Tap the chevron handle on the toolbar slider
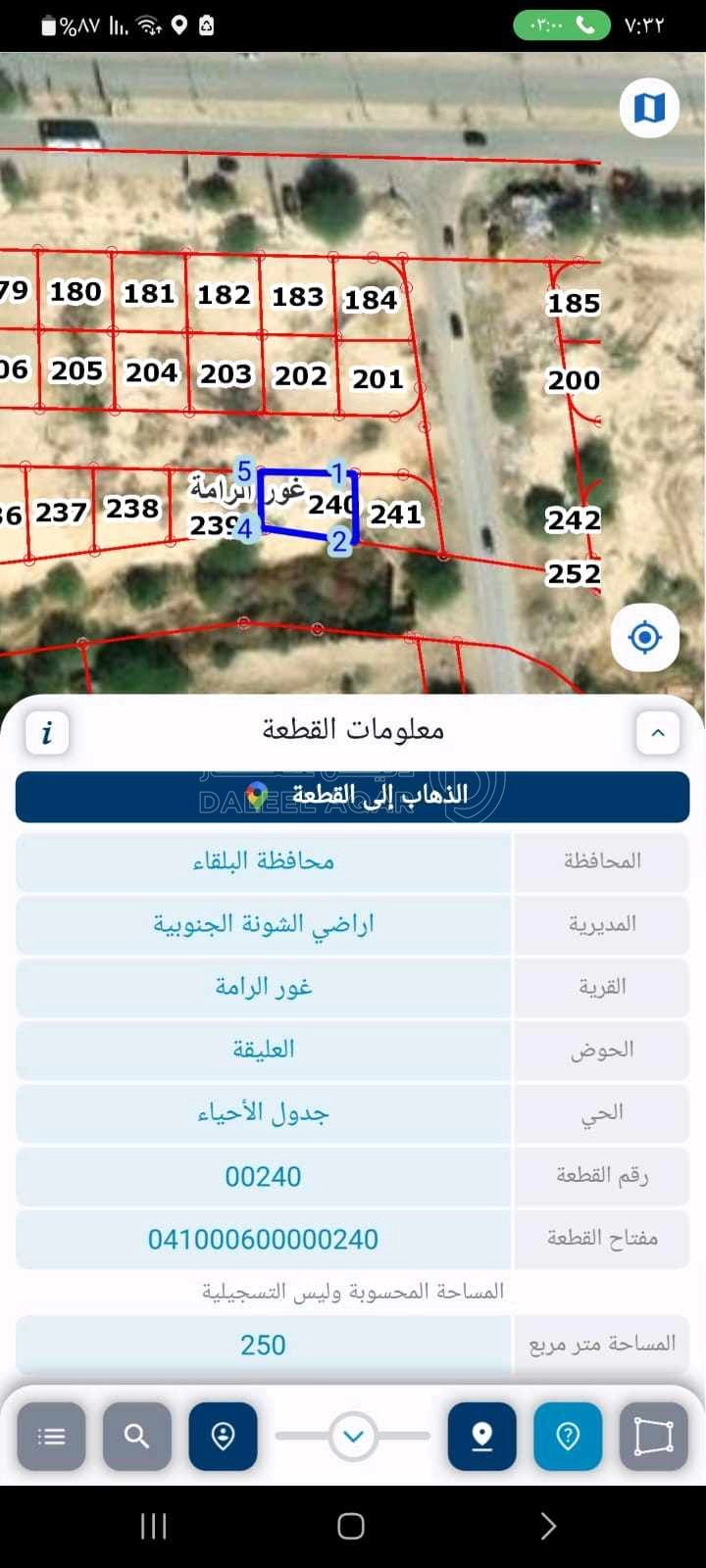706x1568 pixels. coord(352,1434)
